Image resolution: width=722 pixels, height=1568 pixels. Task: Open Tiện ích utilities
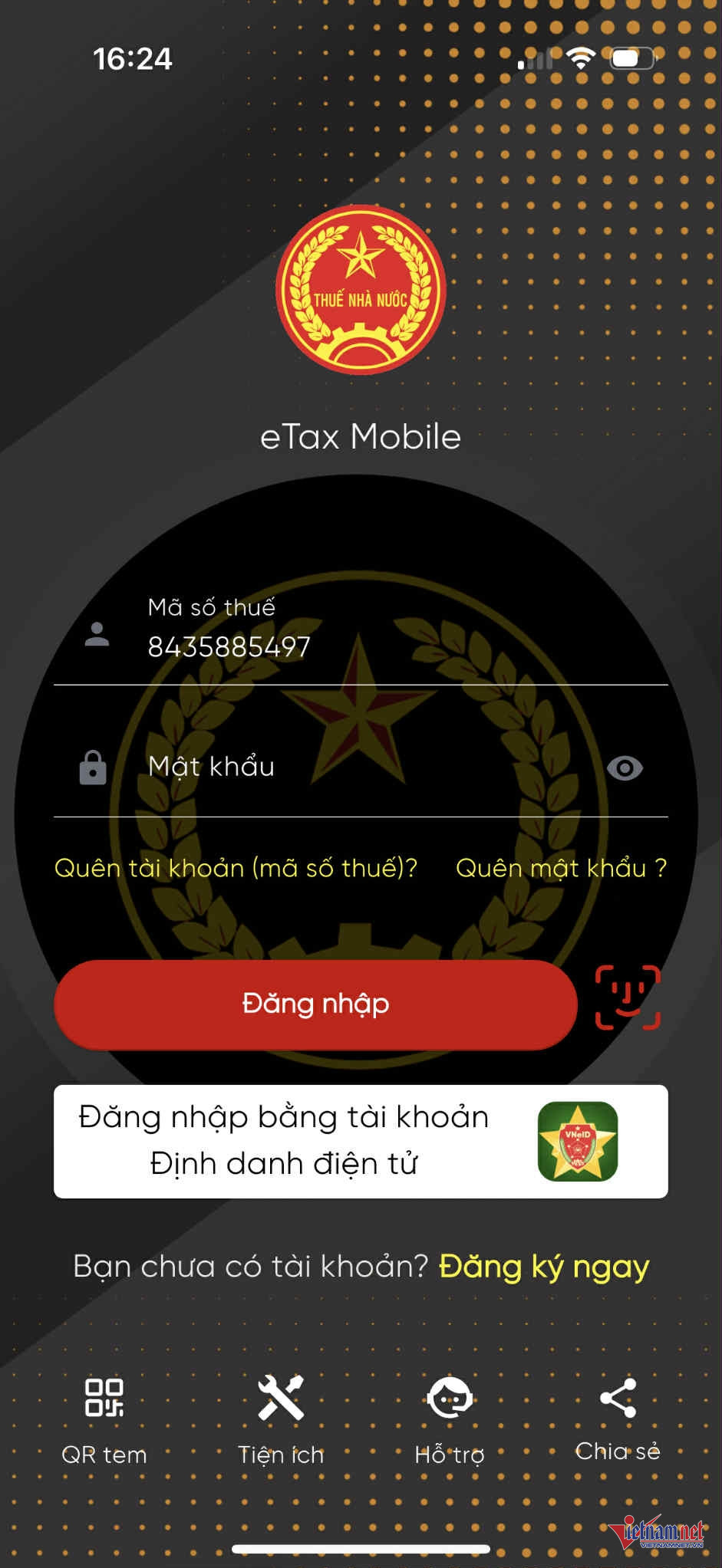click(x=281, y=1417)
